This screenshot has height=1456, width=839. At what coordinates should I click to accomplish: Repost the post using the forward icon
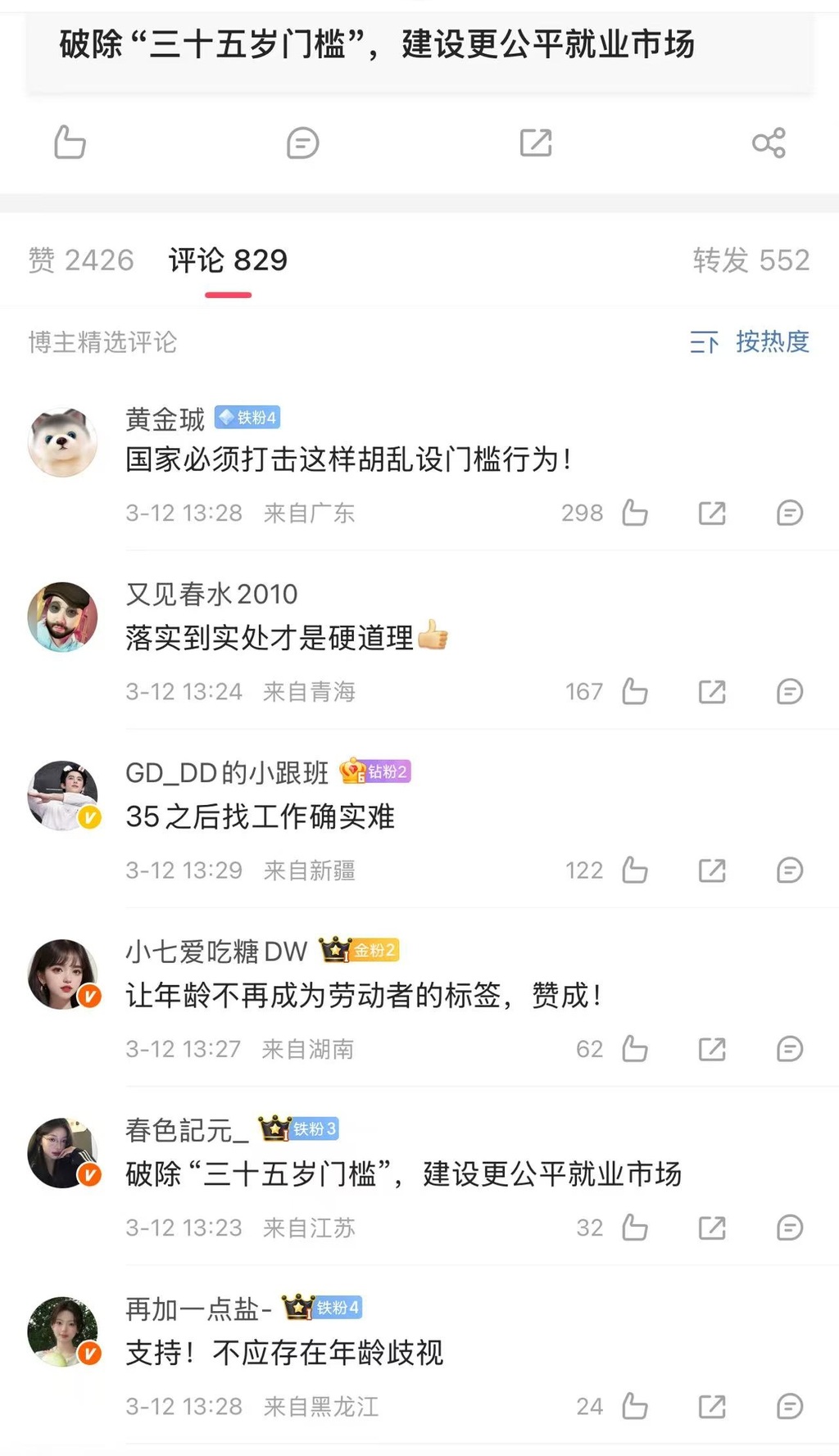(x=536, y=142)
